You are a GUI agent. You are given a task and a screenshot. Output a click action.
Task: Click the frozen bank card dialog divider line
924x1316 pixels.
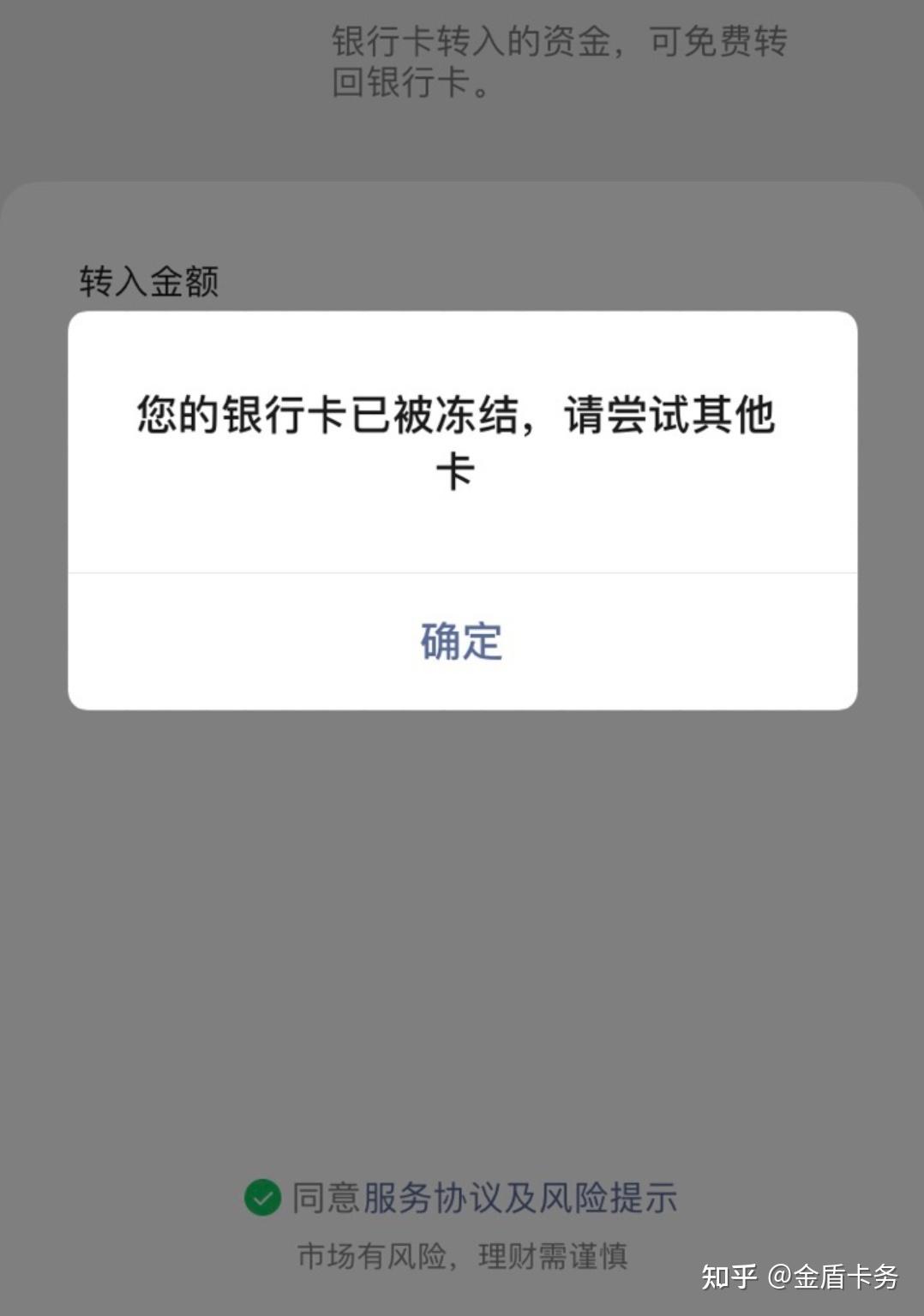pyautogui.click(x=461, y=574)
